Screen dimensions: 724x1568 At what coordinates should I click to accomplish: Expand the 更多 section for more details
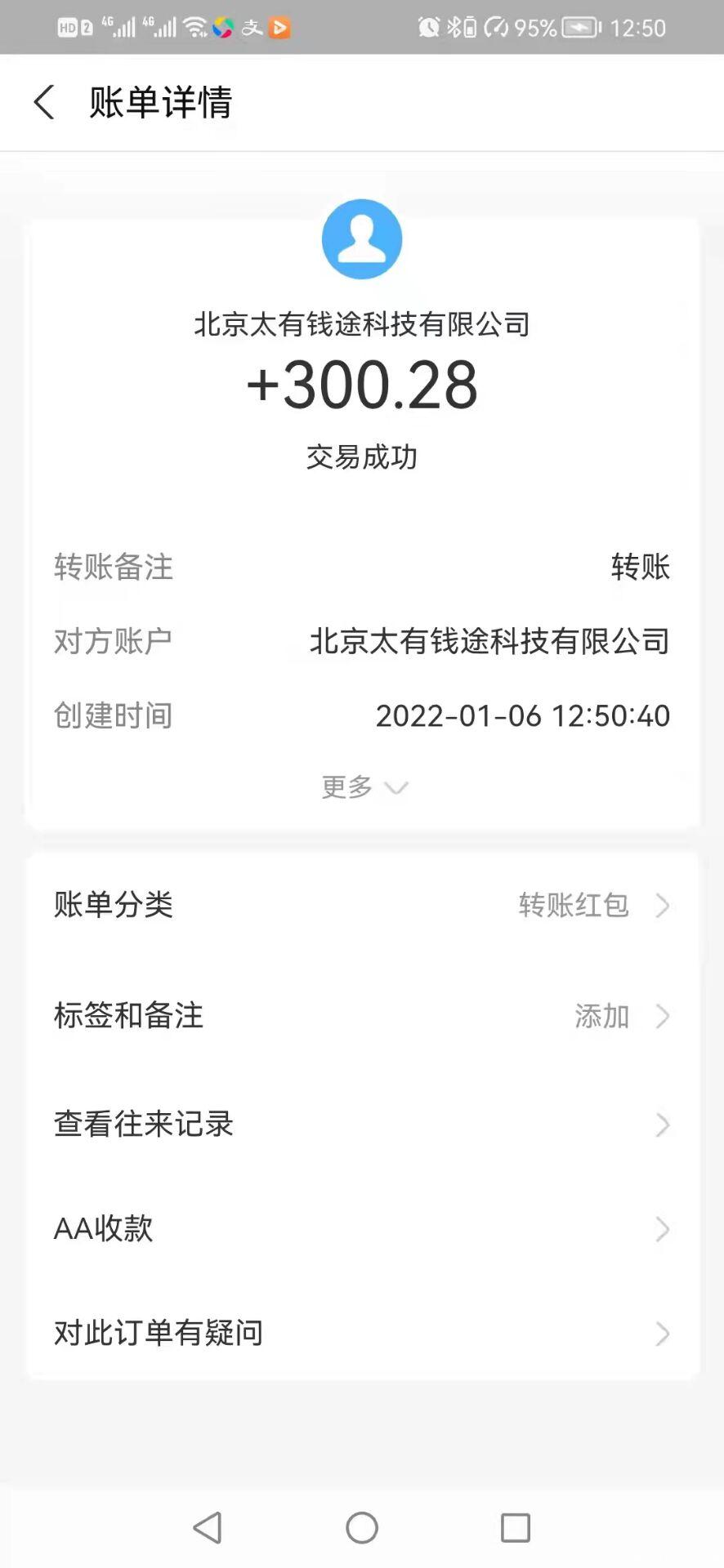[x=362, y=786]
